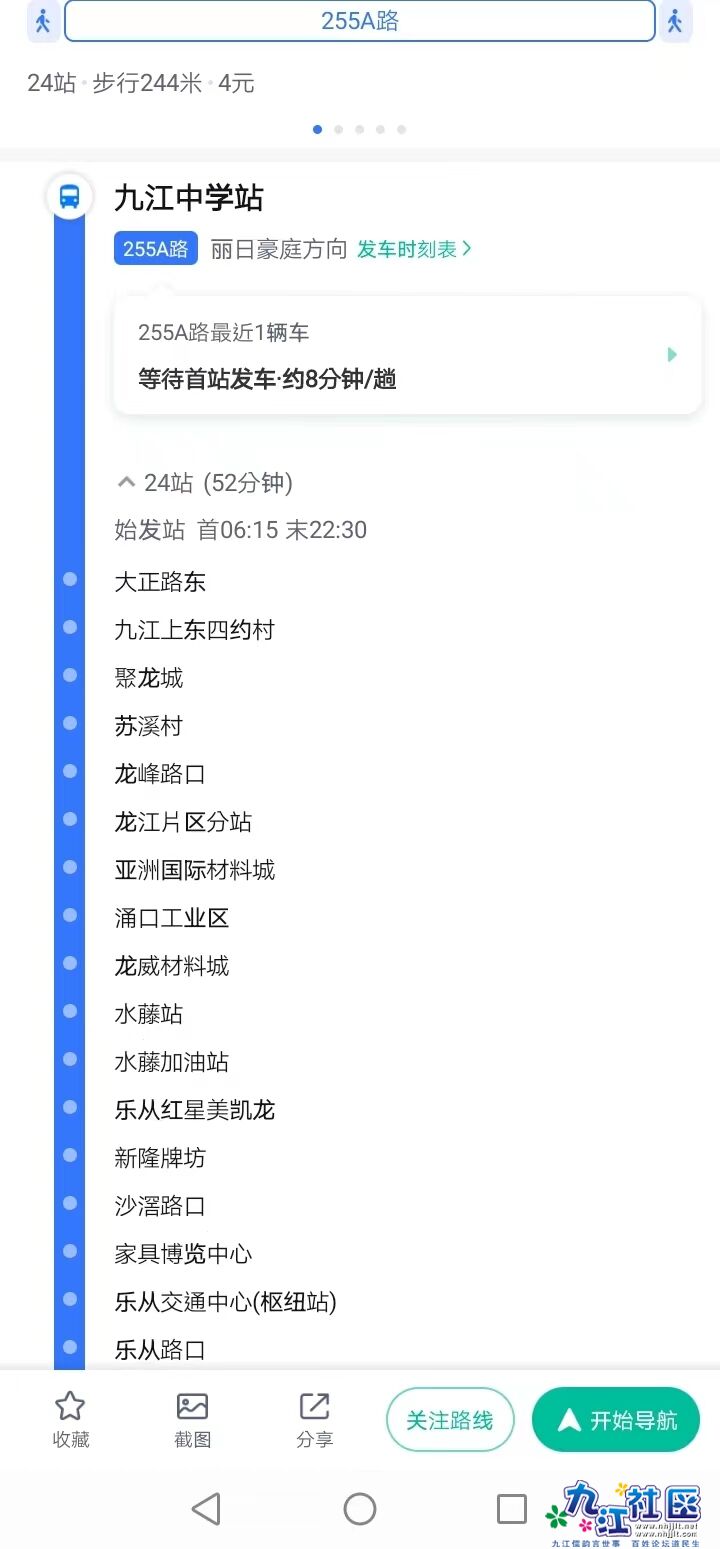Tap the 开始导航 start navigation button
Viewport: 720px width, 1549px height.
point(616,1419)
